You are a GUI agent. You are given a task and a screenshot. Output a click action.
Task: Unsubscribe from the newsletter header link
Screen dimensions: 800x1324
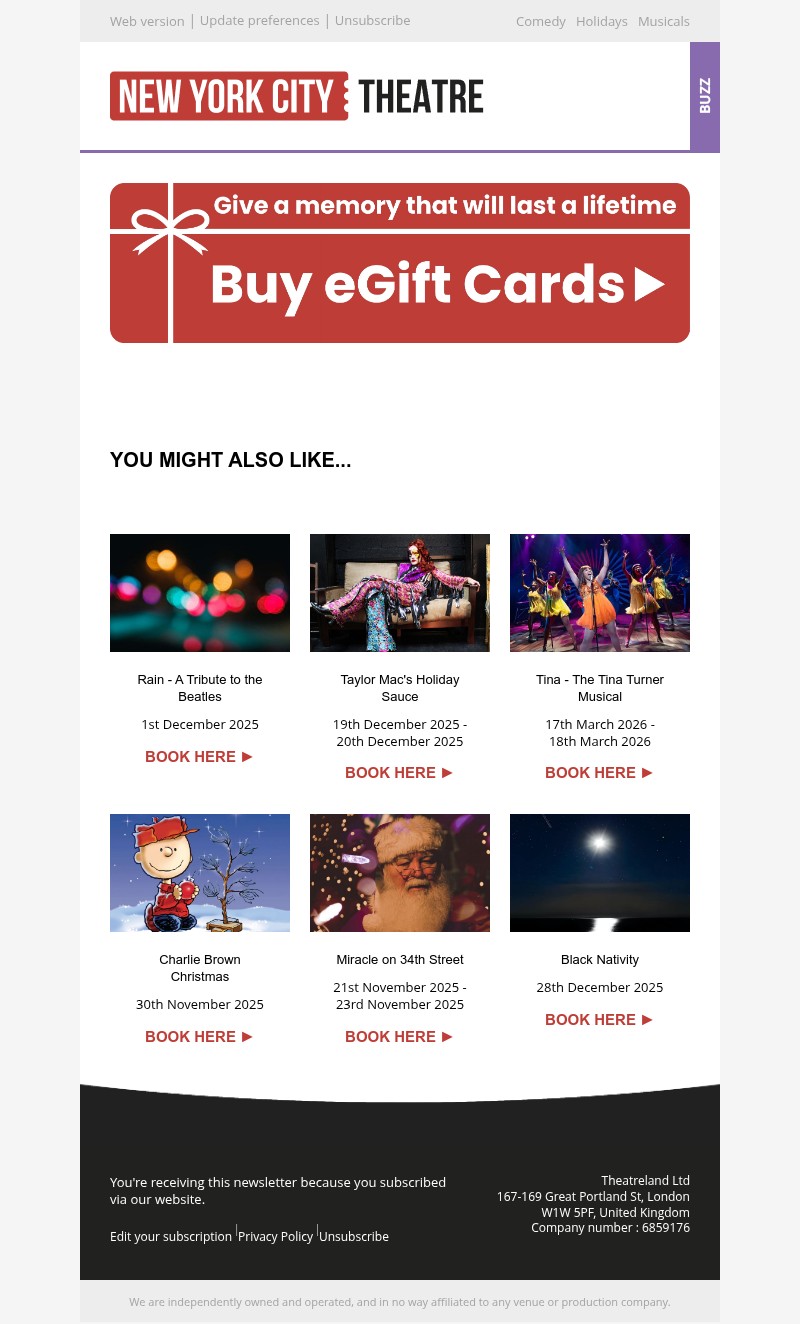click(372, 20)
